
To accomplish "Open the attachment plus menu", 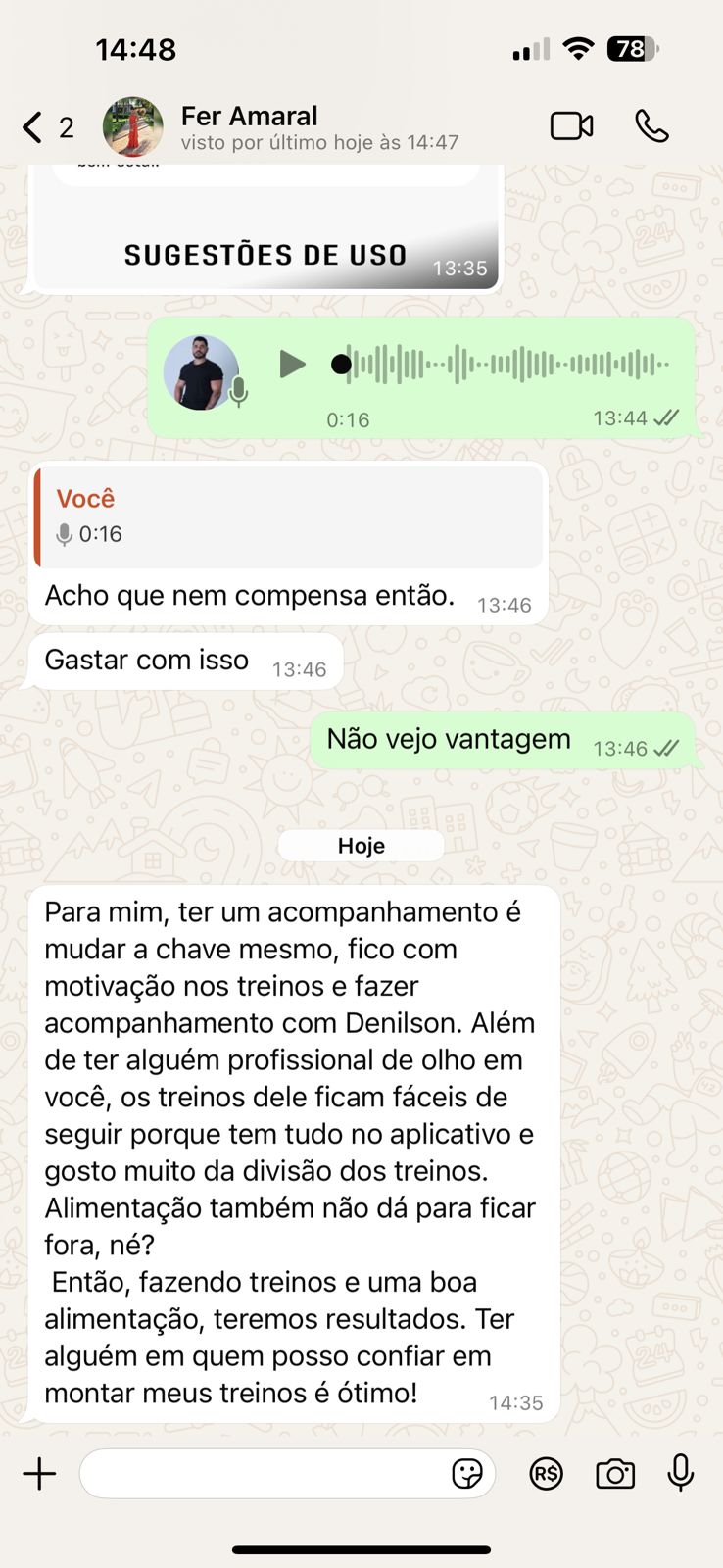I will click(40, 1474).
